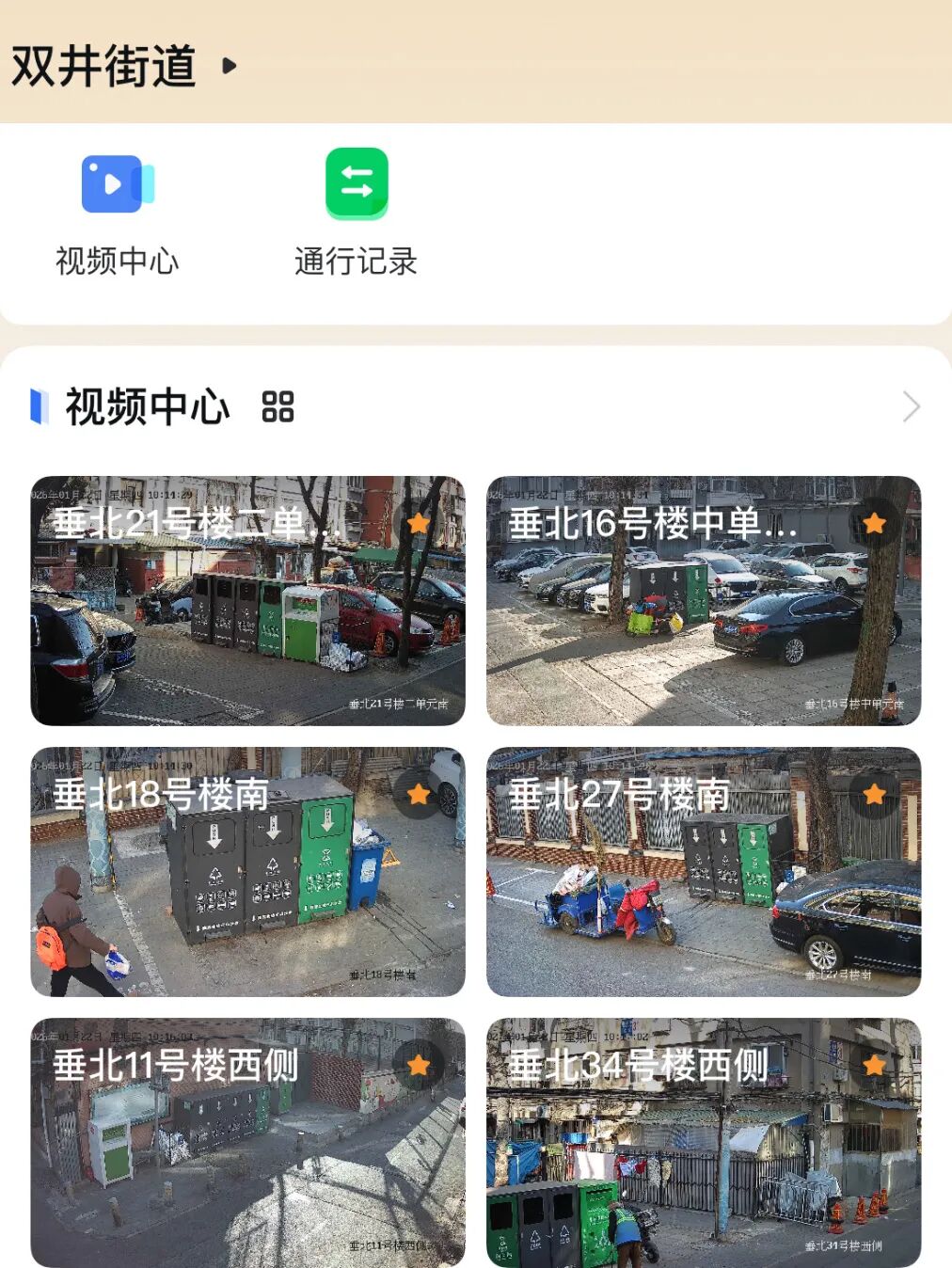Toggle the favorite star on 垂北16号楼中单
Viewport: 952px width, 1268px height.
pos(875,523)
